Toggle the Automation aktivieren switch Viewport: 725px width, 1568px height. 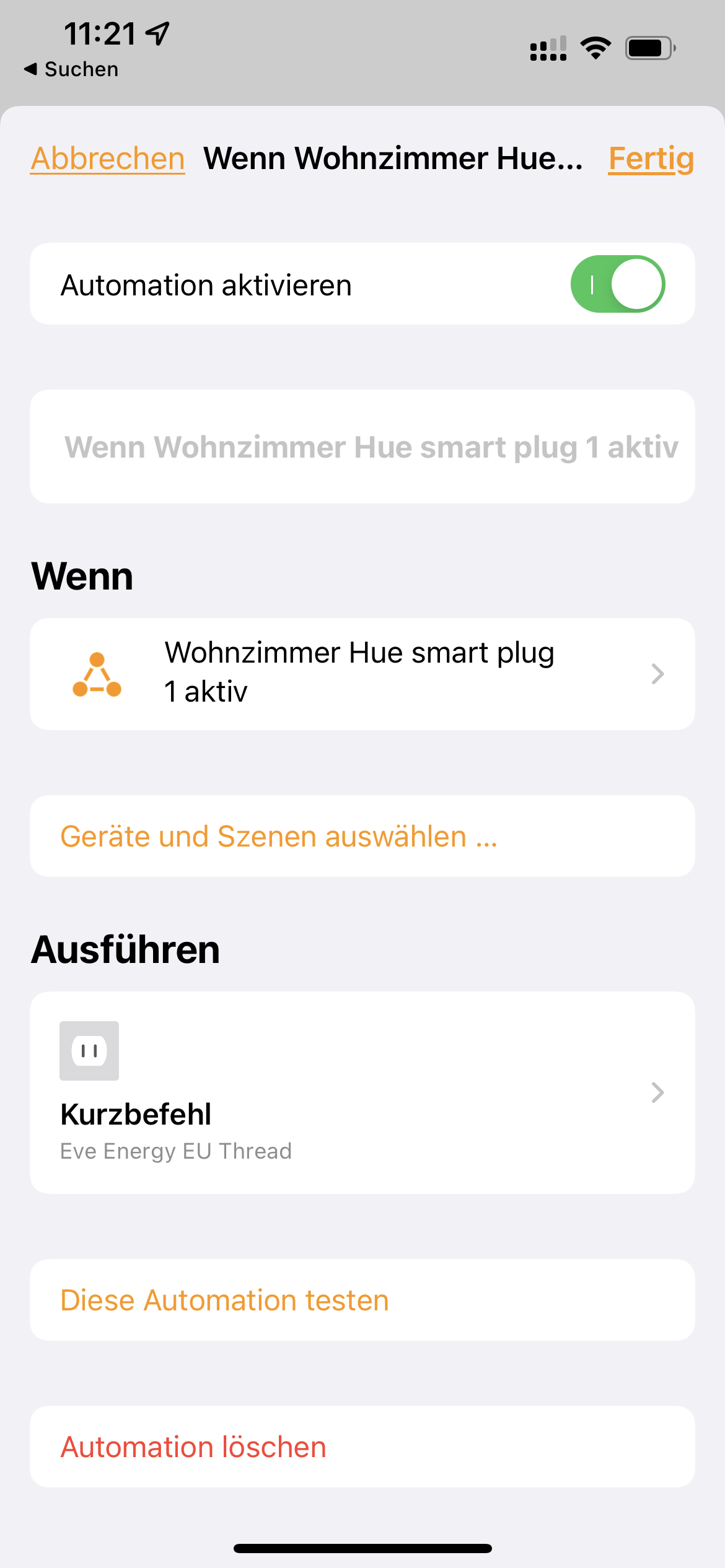point(617,284)
